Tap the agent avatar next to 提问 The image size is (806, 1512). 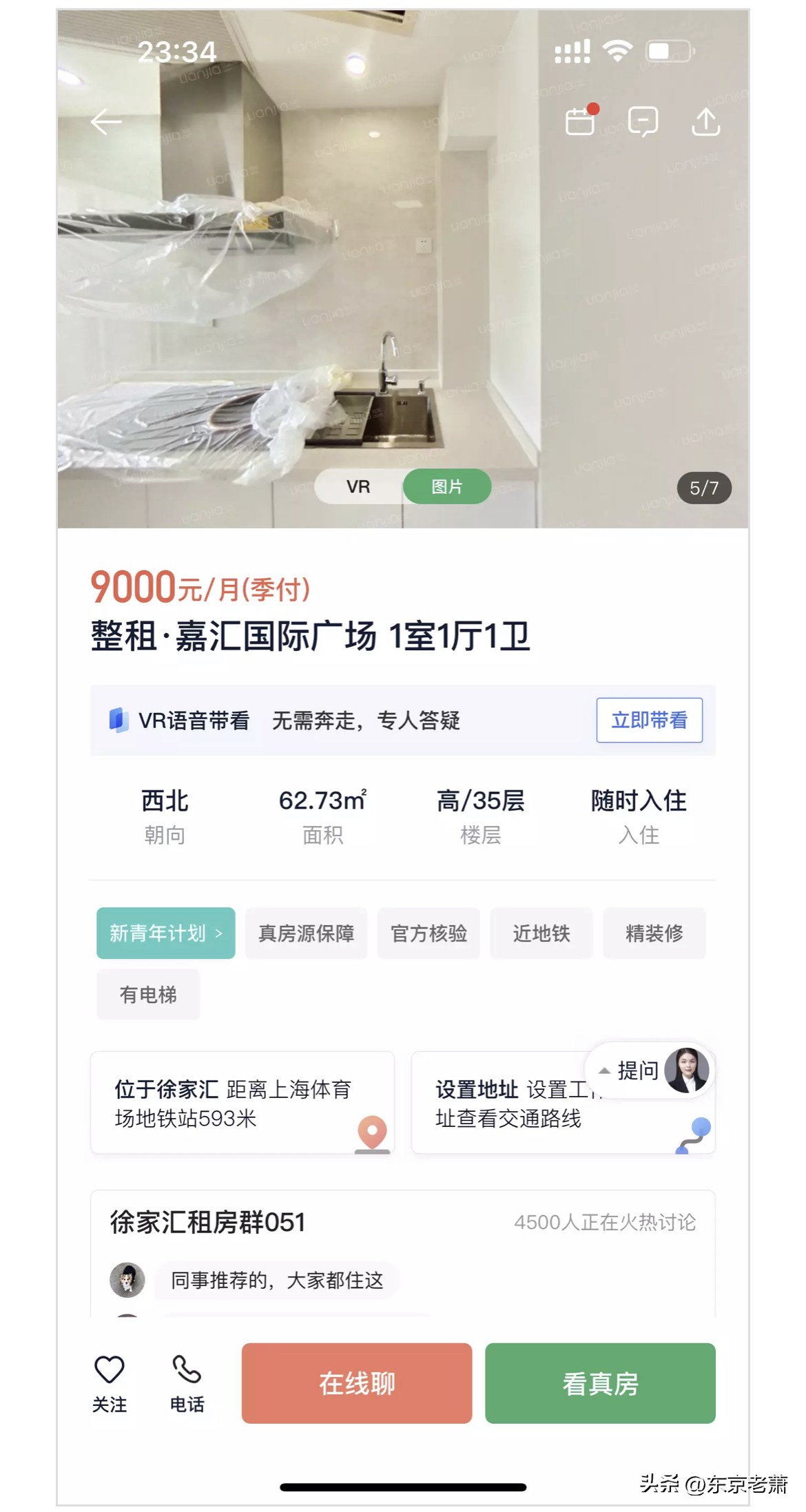click(x=688, y=1073)
